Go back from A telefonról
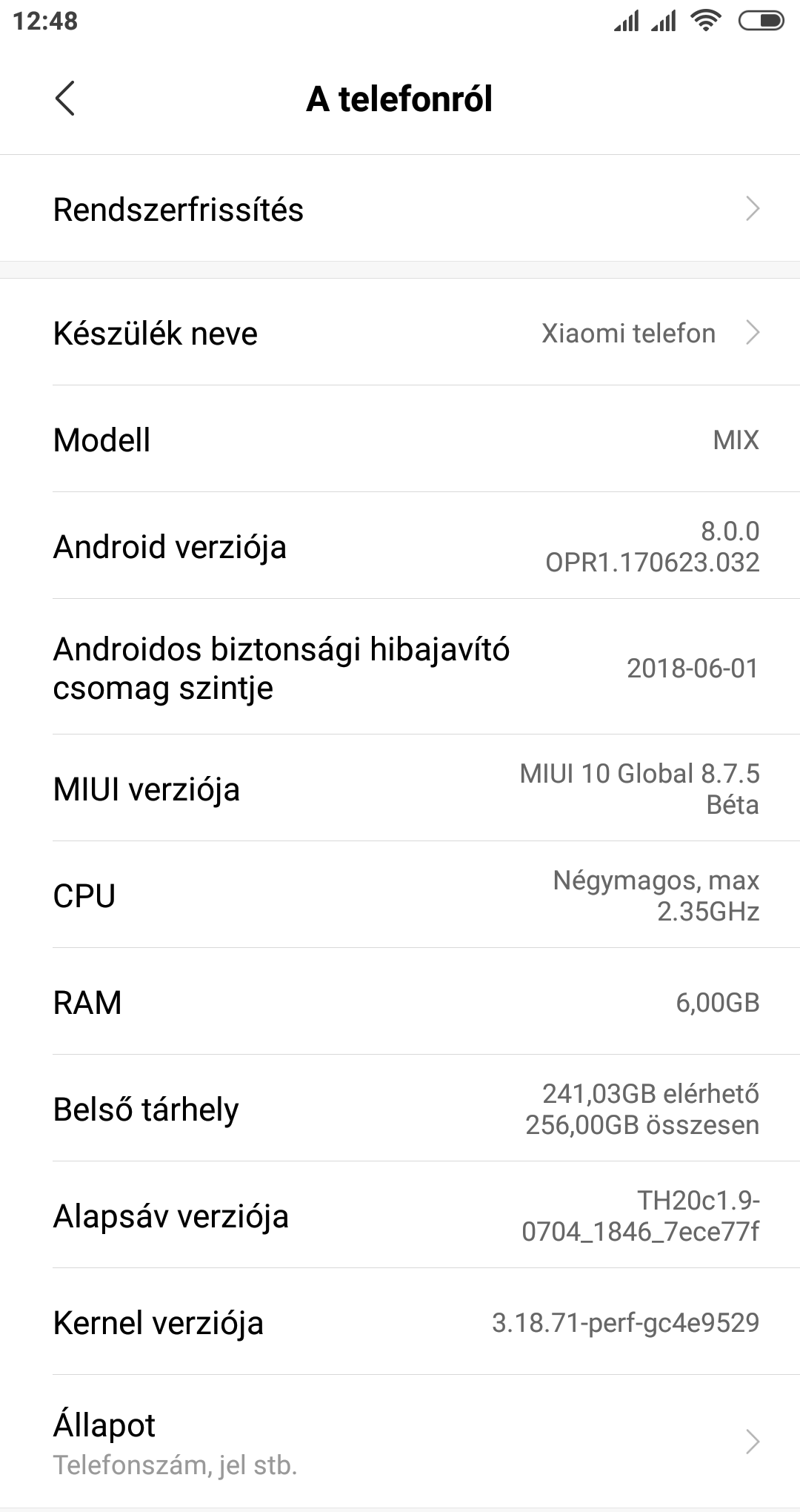This screenshot has width=800, height=1512. click(65, 99)
